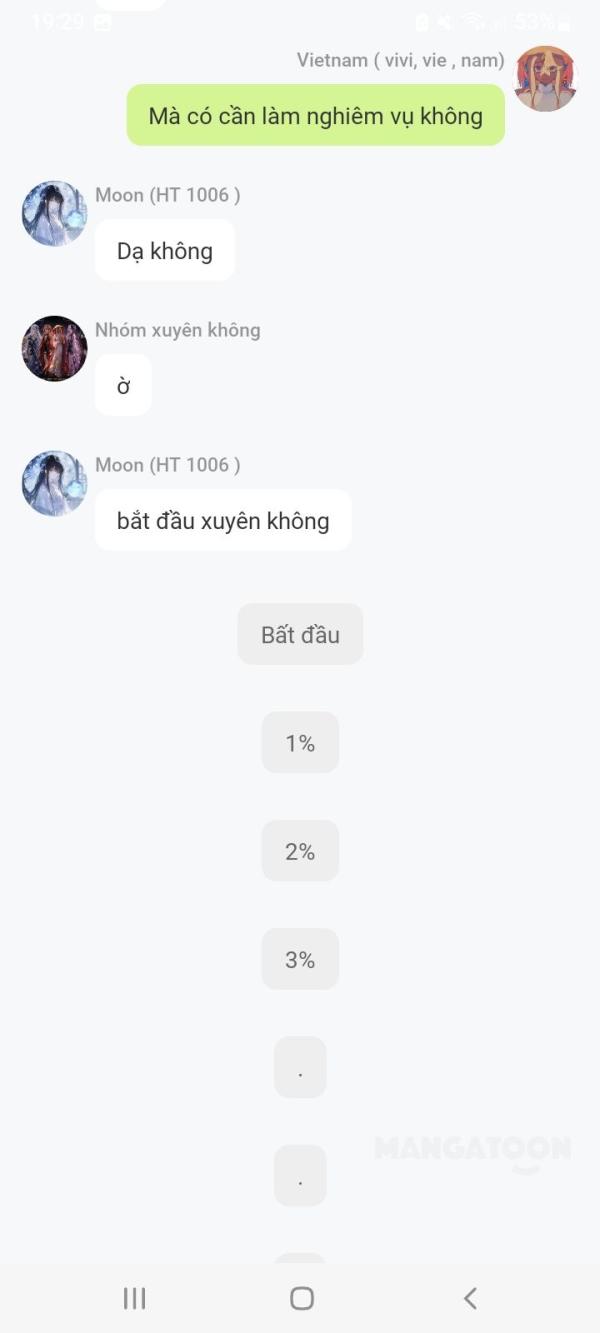Open the system recent apps view
The height and width of the screenshot is (1333, 600).
[x=134, y=1298]
